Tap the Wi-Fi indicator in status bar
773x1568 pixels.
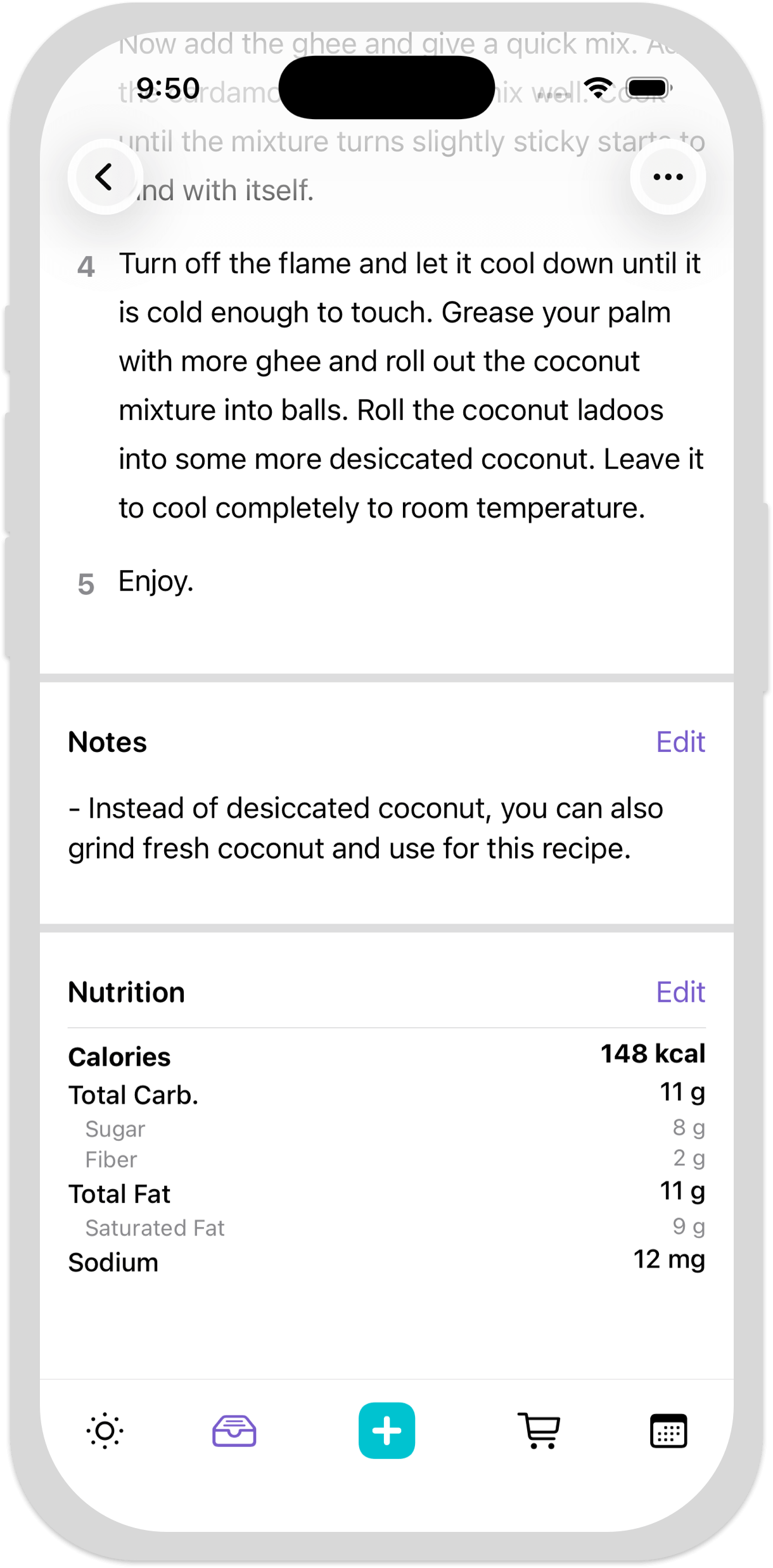[598, 87]
